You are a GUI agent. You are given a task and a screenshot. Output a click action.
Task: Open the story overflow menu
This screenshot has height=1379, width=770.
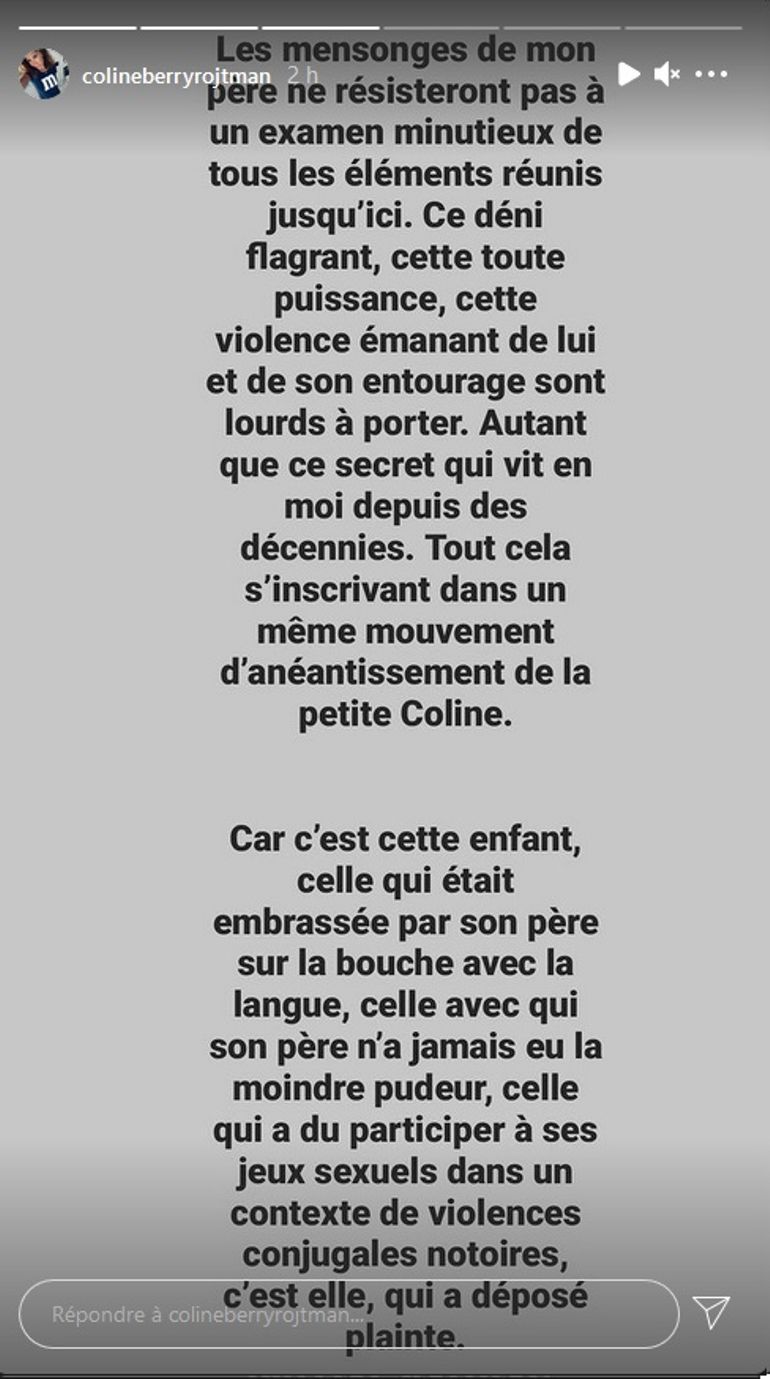(x=711, y=74)
